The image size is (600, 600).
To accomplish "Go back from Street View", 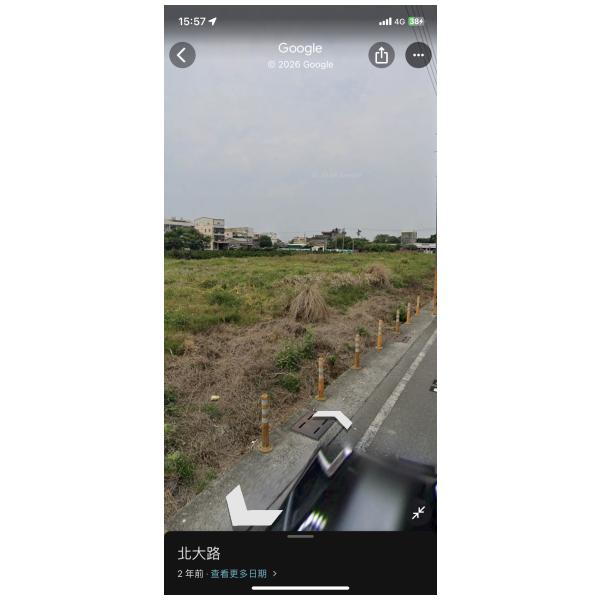I will click(x=182, y=55).
